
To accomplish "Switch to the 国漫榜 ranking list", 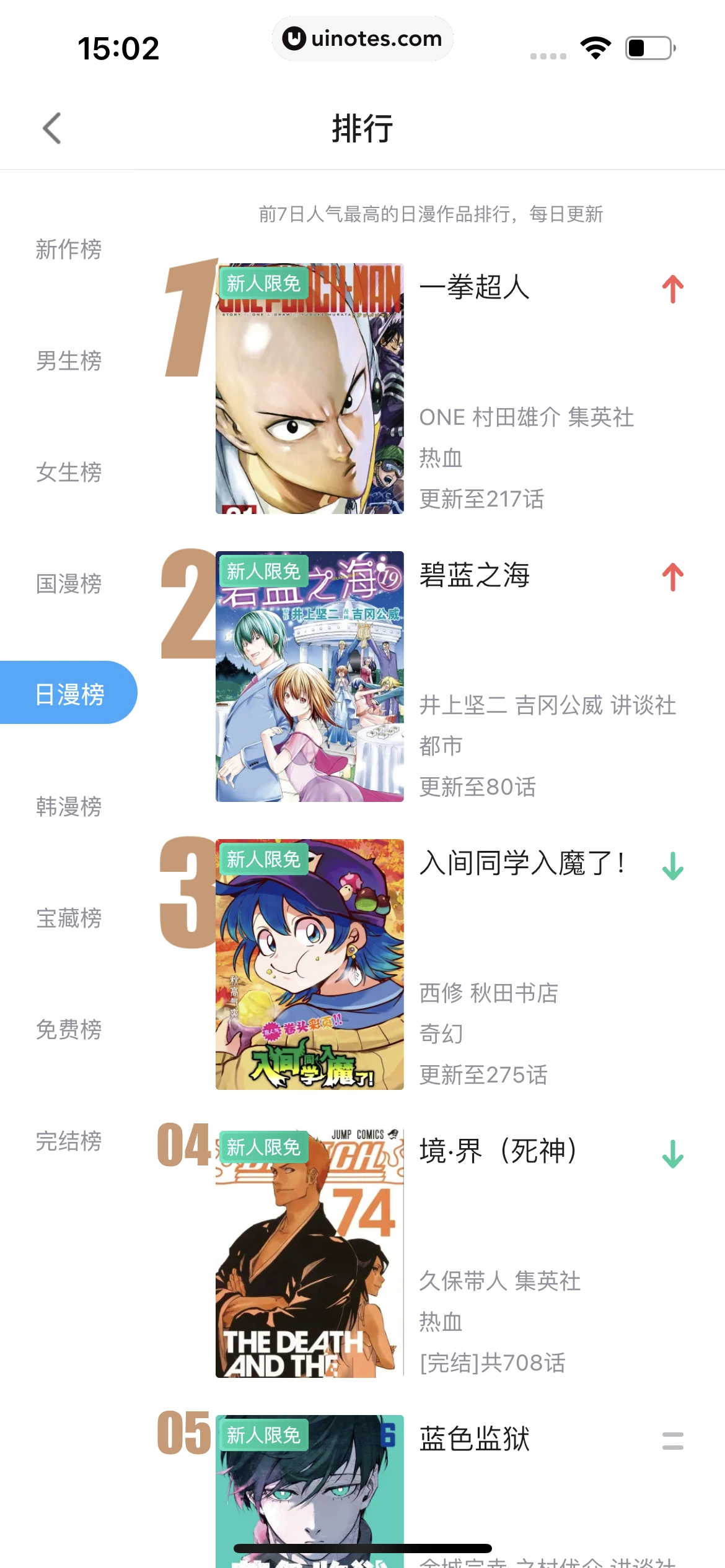I will click(x=68, y=583).
